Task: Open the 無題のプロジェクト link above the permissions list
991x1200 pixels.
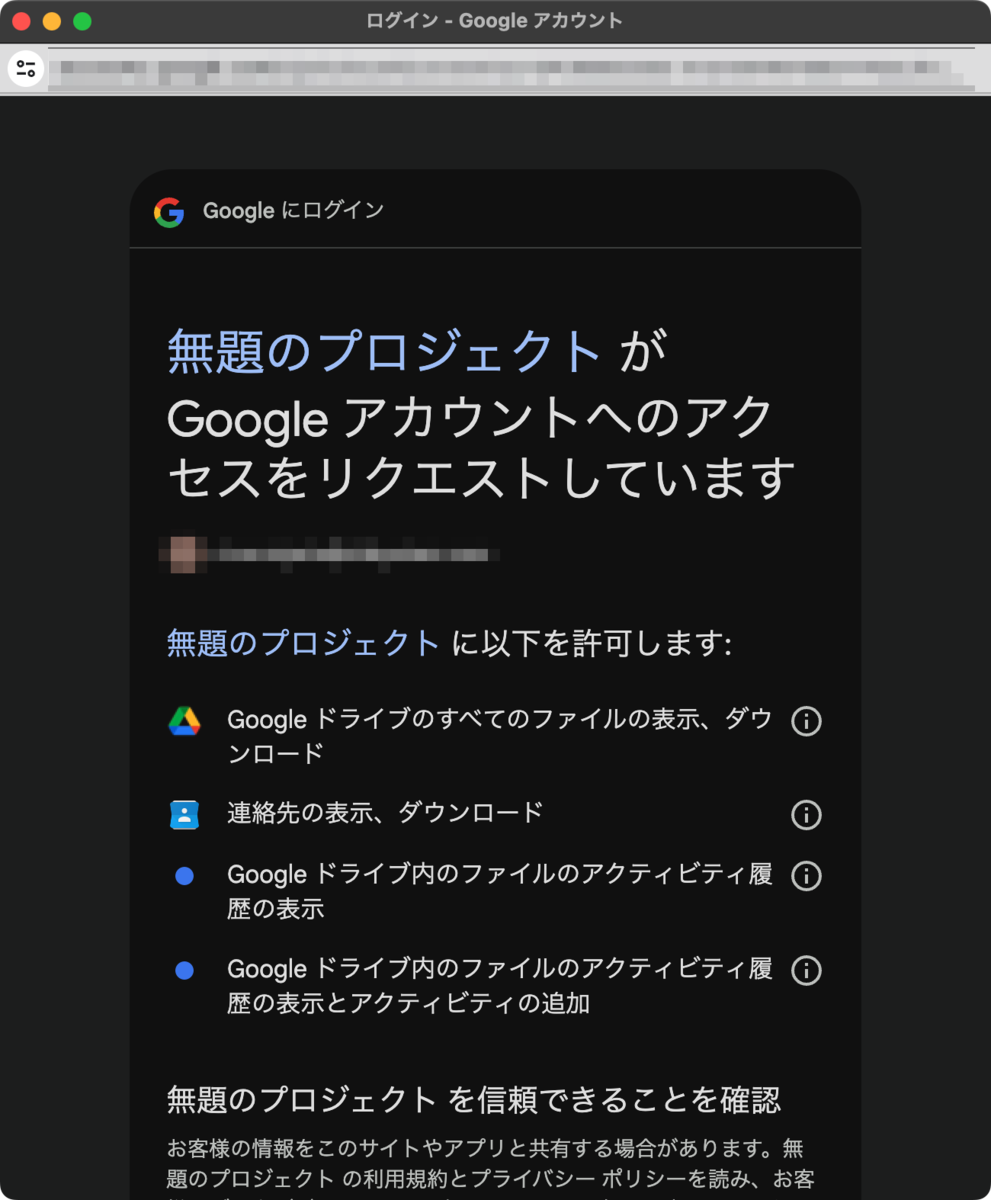Action: [303, 643]
